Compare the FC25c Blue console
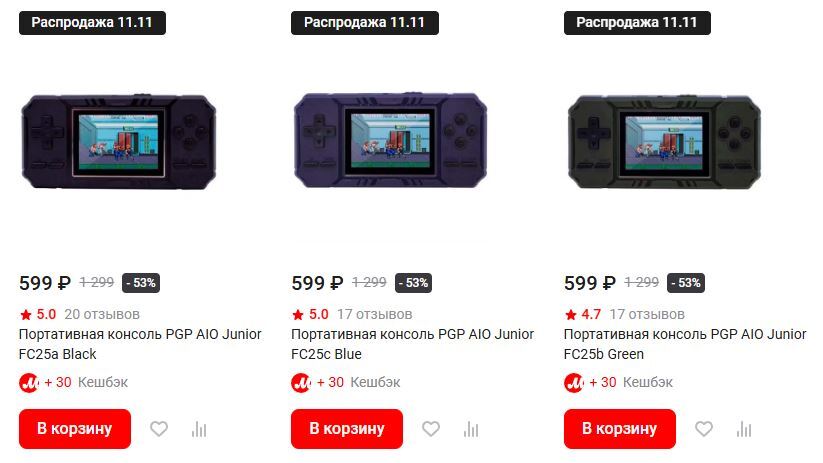823x463 pixels. pyautogui.click(x=471, y=429)
